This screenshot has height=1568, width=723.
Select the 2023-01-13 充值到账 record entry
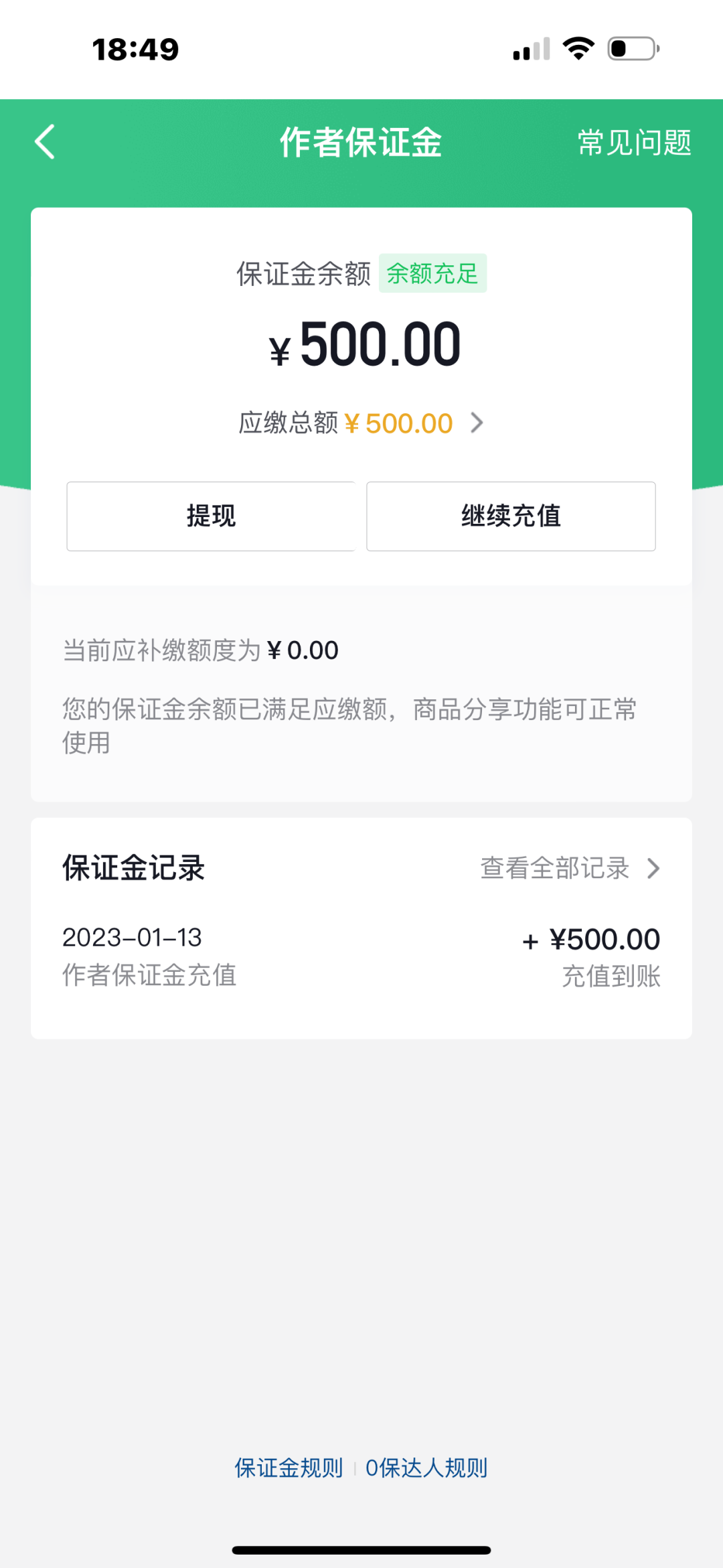click(x=361, y=956)
